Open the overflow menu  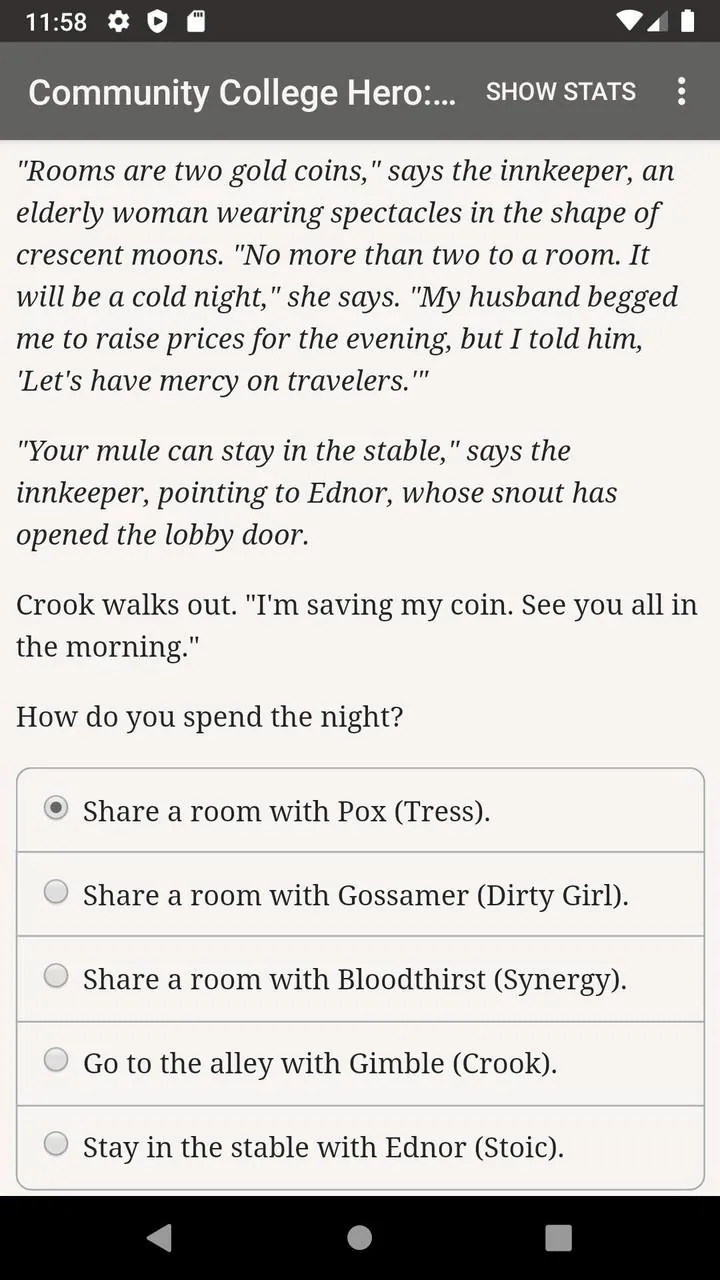click(681, 91)
